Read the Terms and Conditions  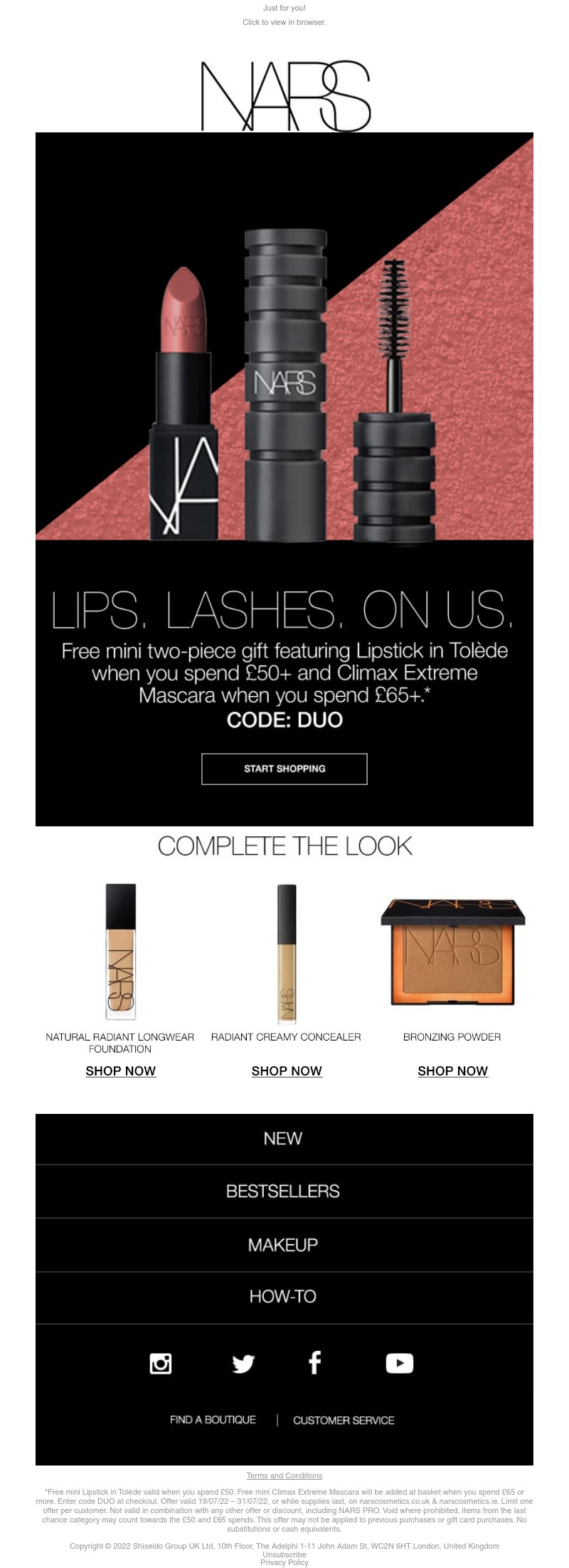click(284, 1475)
